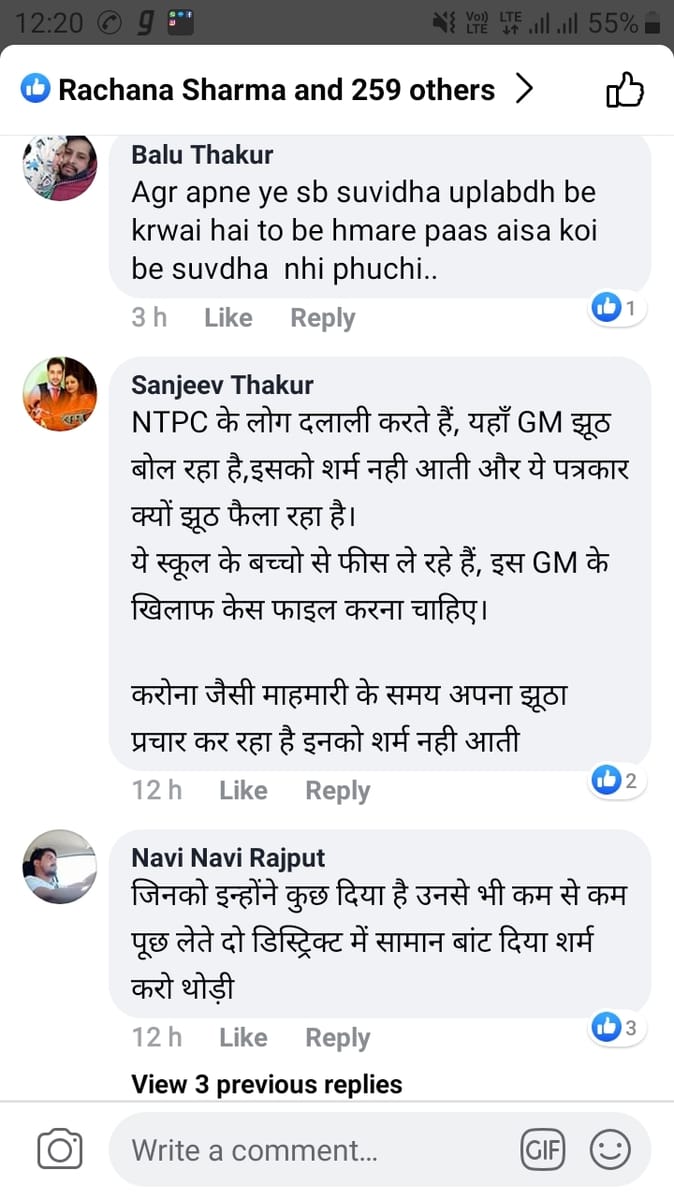The height and width of the screenshot is (1198, 674).
Task: Reply to Navi Navi Rajput's comment
Action: (337, 1038)
